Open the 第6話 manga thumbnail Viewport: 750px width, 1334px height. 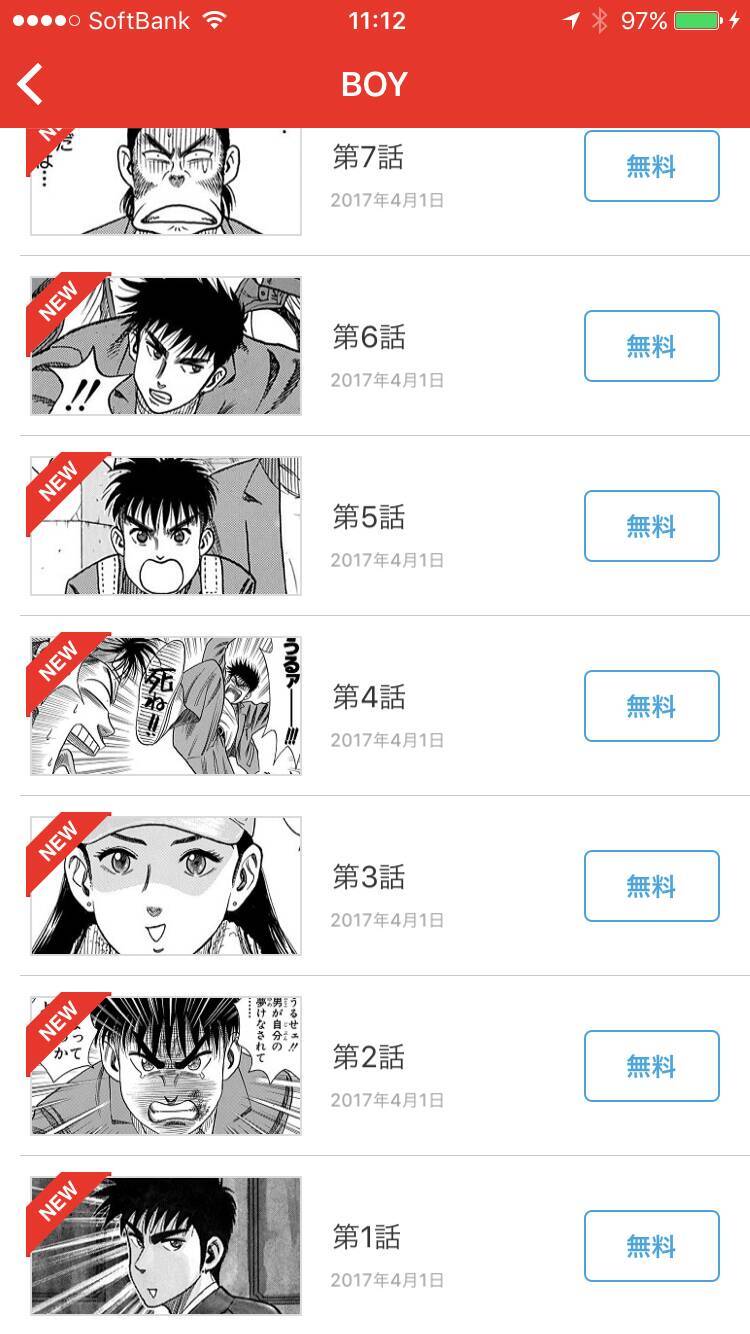[166, 346]
